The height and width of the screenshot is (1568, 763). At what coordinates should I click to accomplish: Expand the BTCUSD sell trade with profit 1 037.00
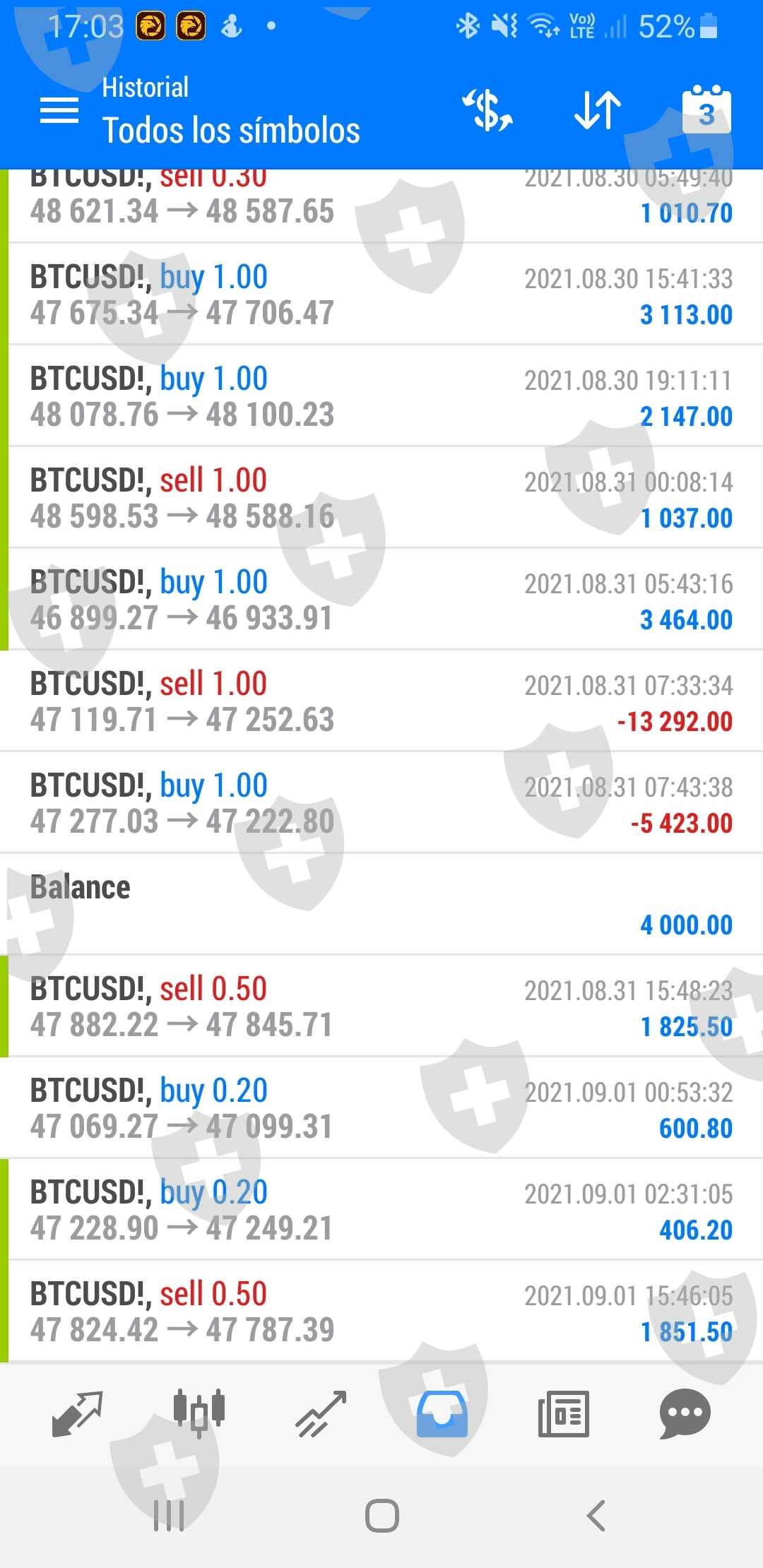381,498
